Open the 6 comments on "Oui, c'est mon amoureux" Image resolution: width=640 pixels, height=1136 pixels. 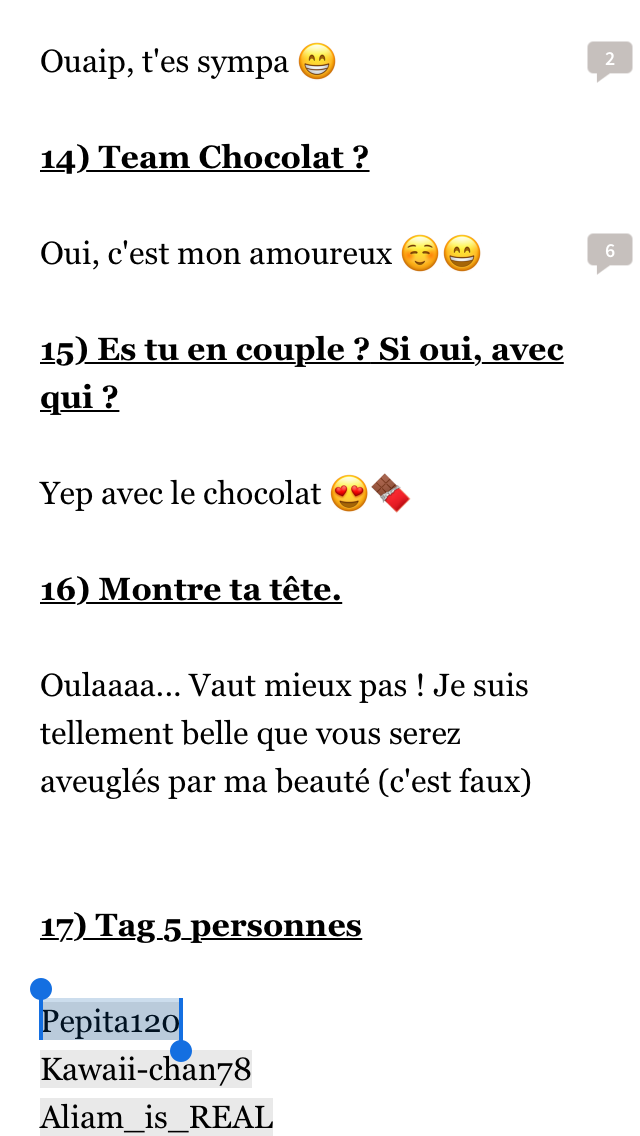coord(610,253)
